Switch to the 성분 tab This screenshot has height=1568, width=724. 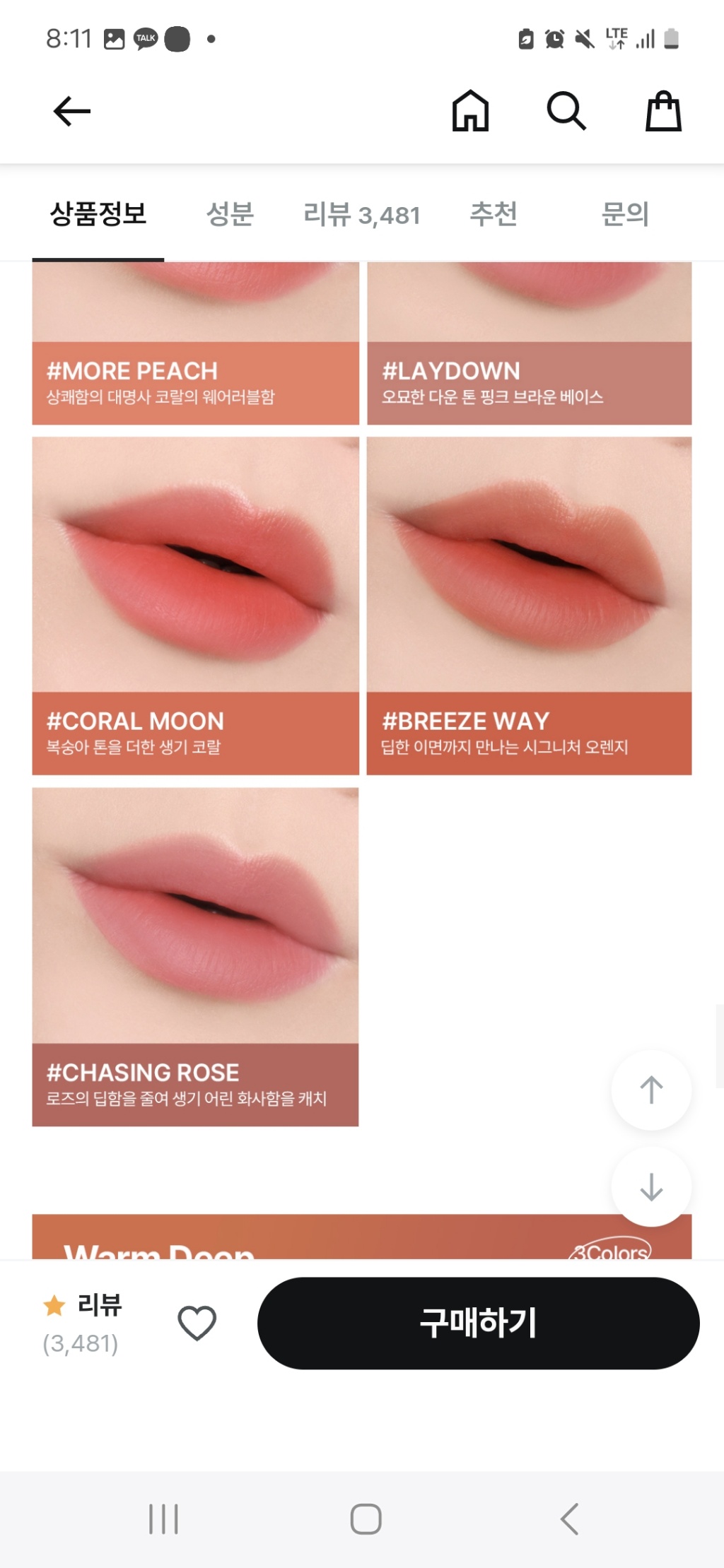tap(230, 213)
